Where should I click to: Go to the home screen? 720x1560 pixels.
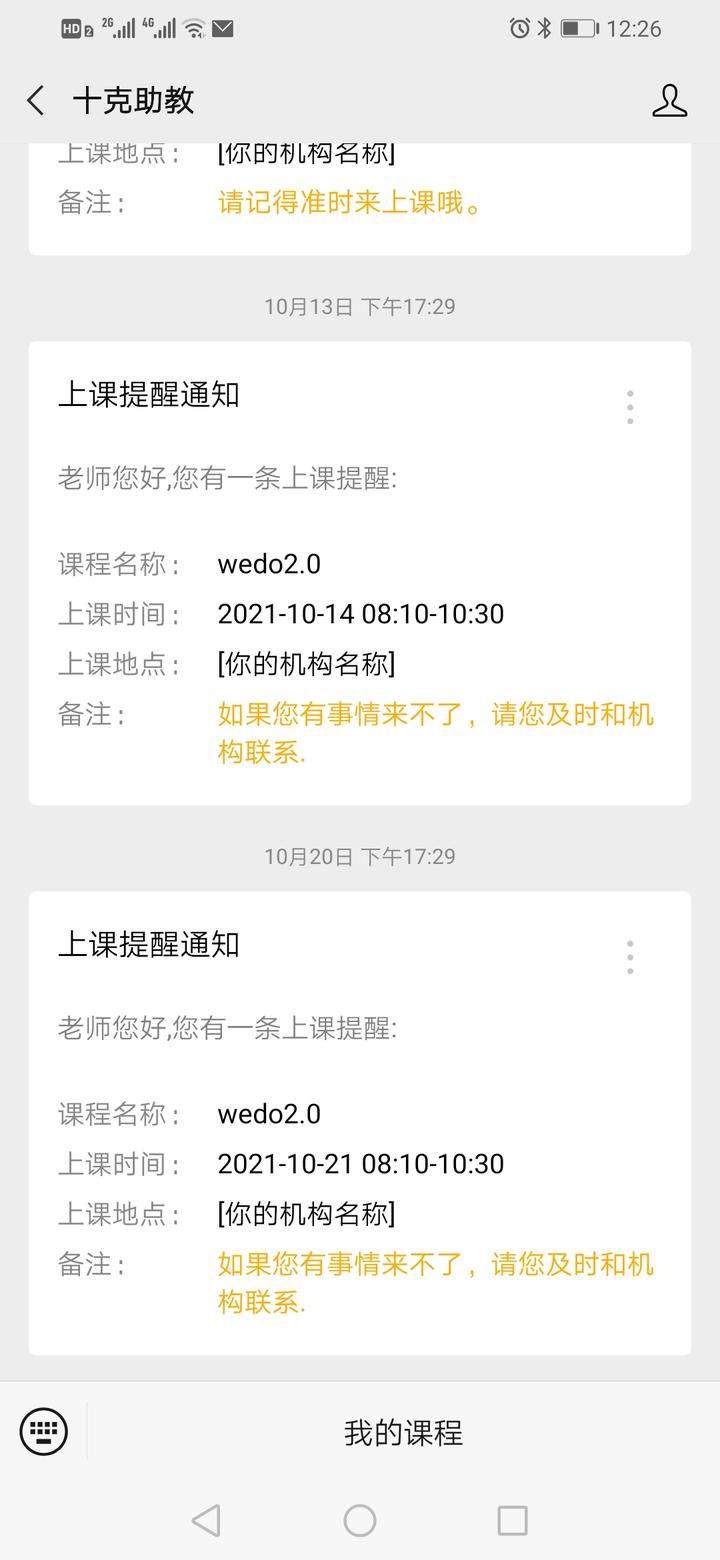[360, 1521]
